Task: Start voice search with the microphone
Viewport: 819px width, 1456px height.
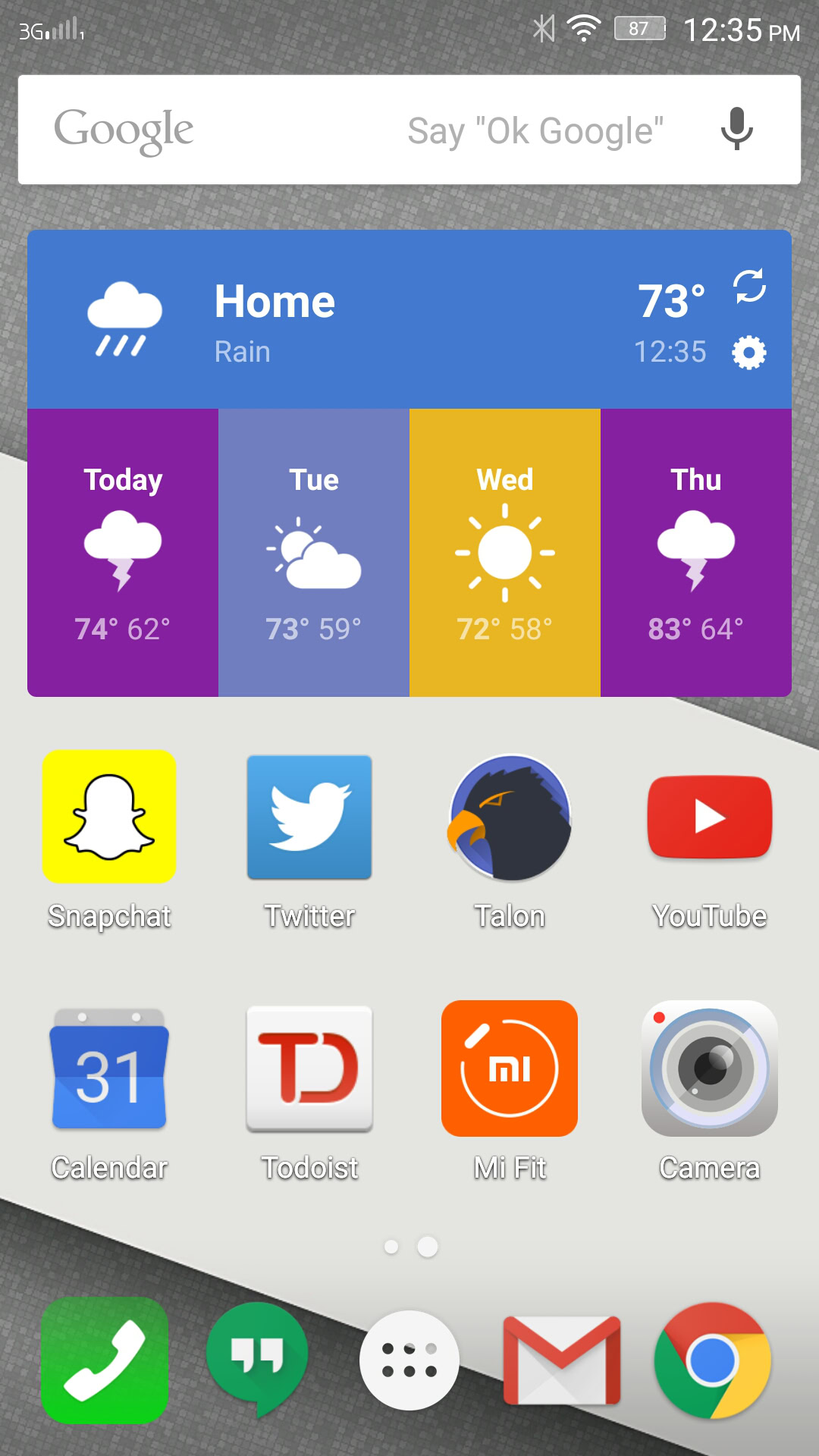Action: tap(736, 130)
